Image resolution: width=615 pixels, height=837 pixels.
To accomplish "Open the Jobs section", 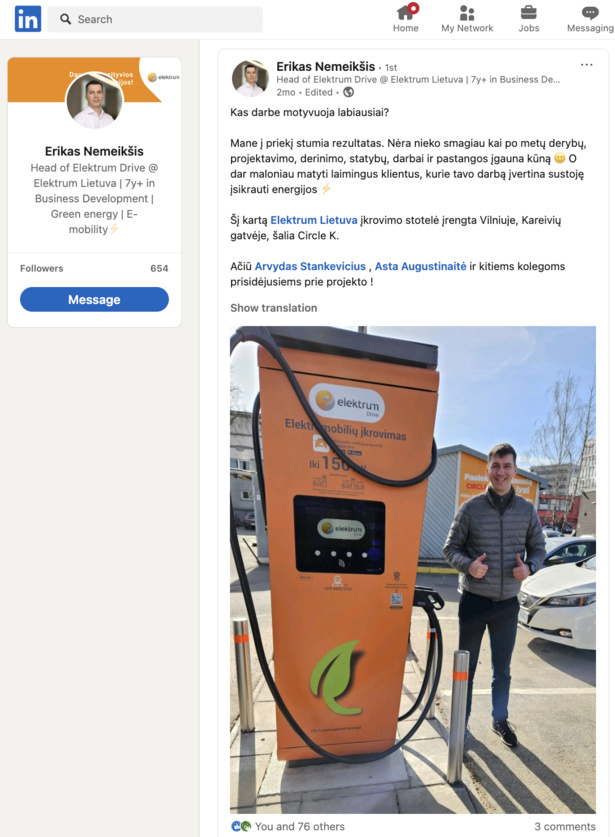I will coord(529,19).
